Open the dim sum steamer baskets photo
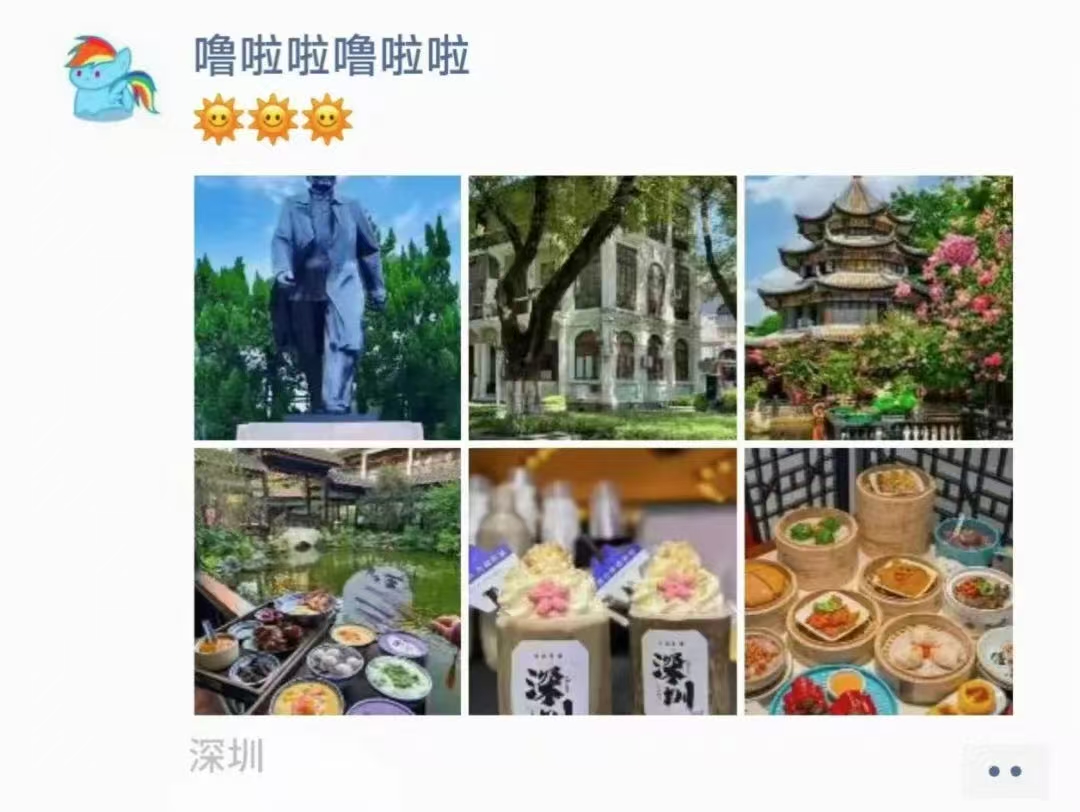 tap(878, 581)
